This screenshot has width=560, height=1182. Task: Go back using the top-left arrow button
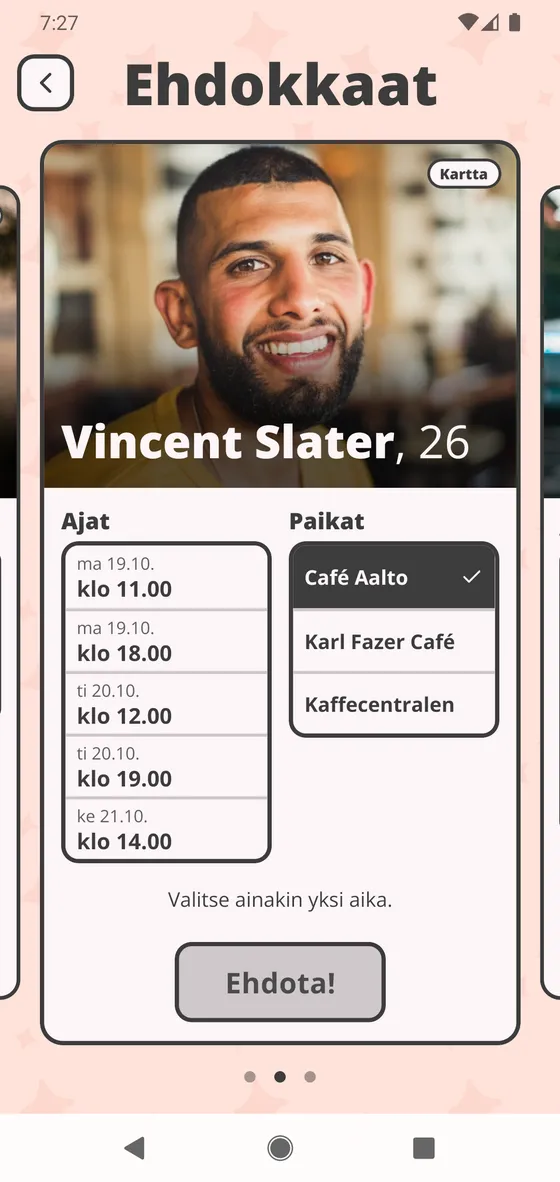(x=45, y=83)
